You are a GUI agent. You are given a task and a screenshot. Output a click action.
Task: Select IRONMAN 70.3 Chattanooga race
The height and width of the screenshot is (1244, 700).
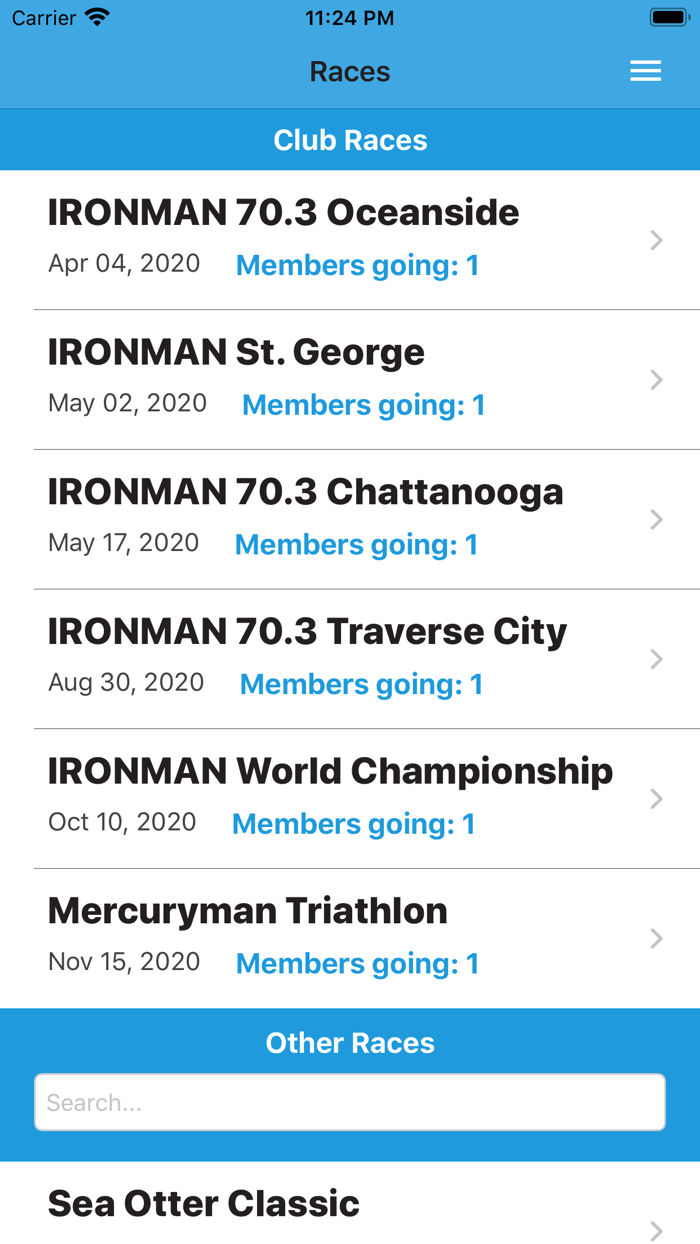[x=350, y=519]
